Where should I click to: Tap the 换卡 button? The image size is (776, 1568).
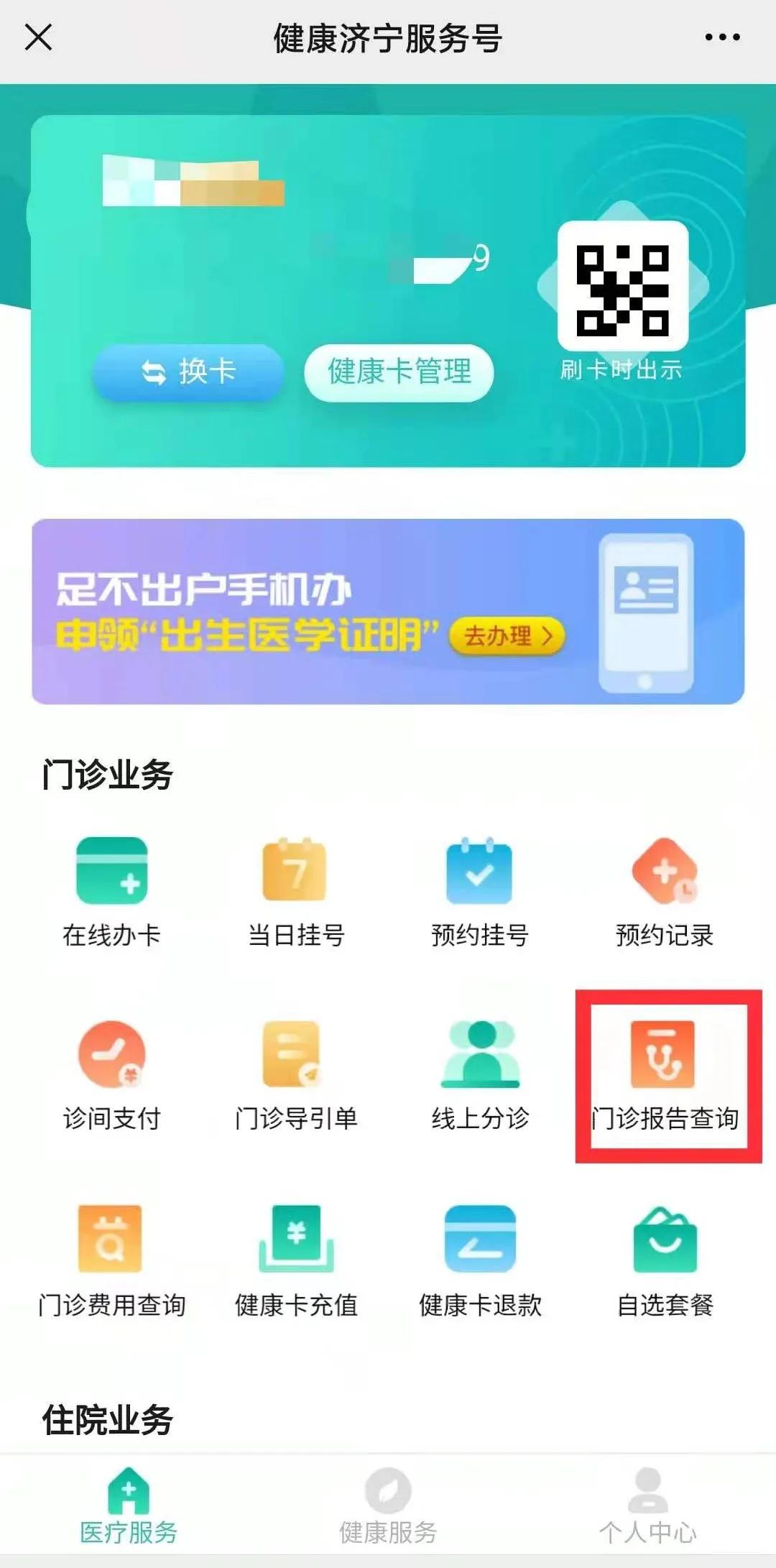tap(188, 372)
